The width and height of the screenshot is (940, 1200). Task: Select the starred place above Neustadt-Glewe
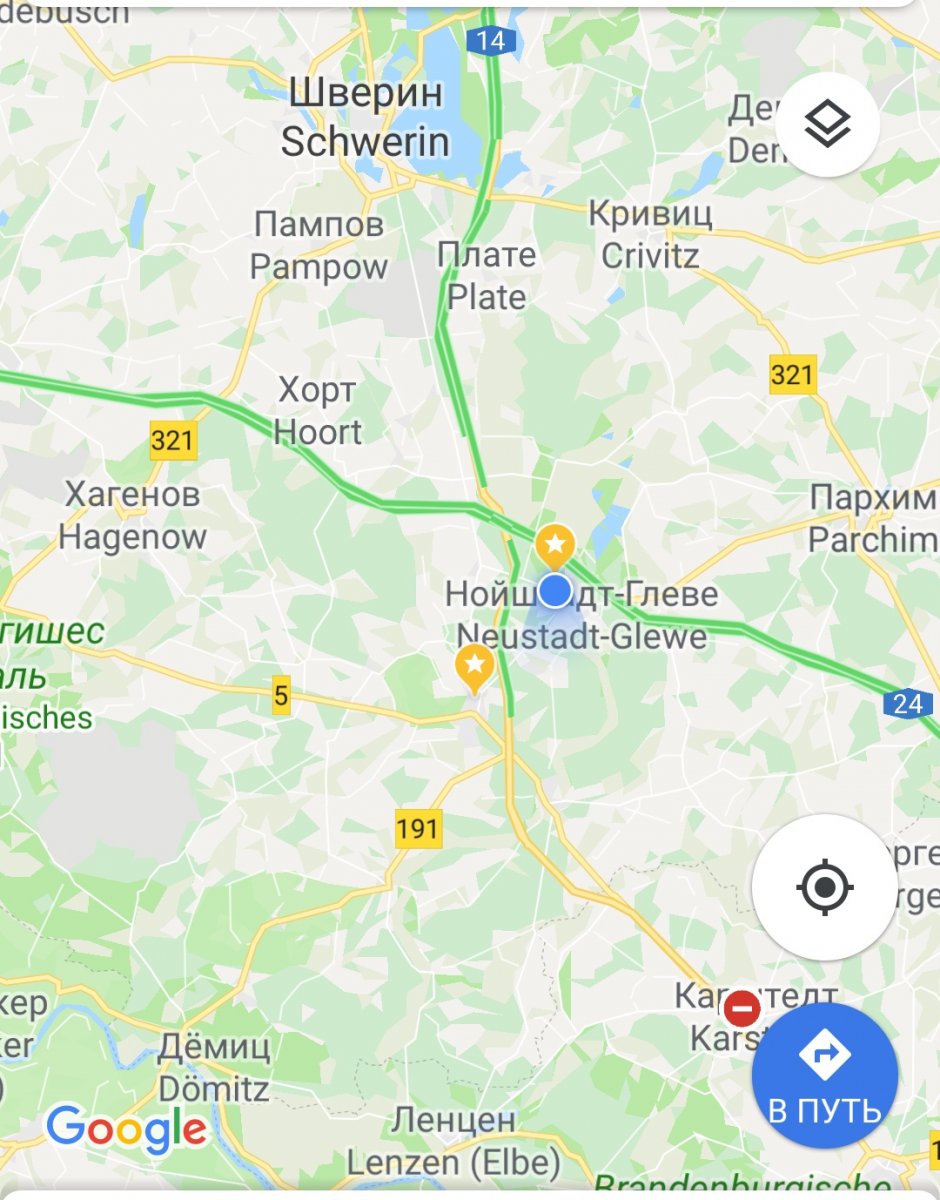coord(554,546)
